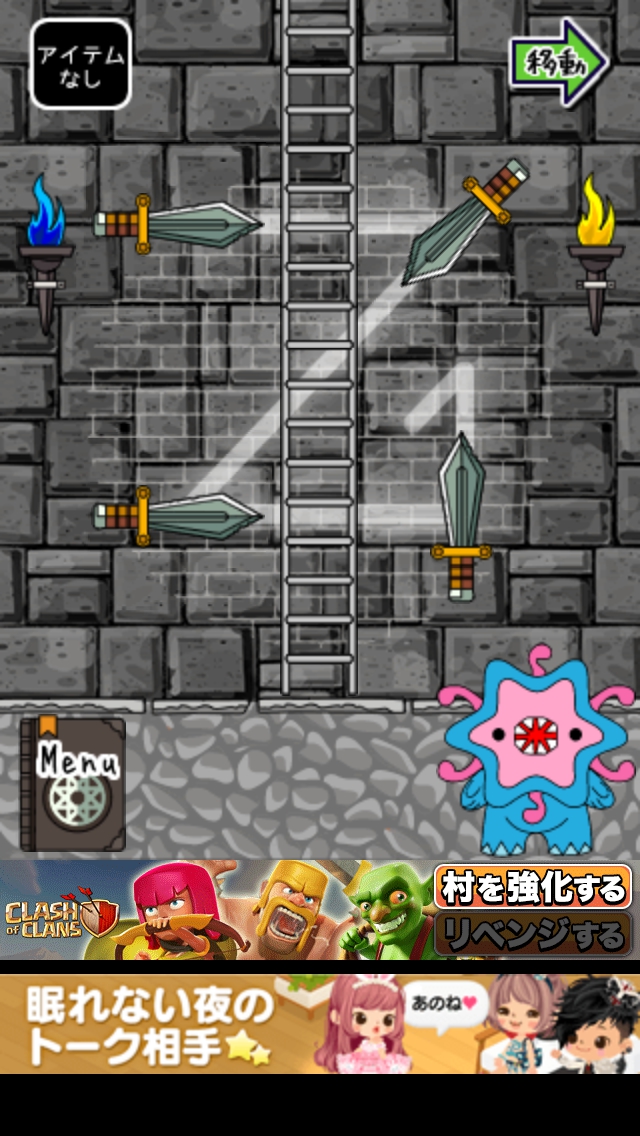Tap the upright sword at lower right
The width and height of the screenshot is (640, 1136).
click(x=461, y=515)
